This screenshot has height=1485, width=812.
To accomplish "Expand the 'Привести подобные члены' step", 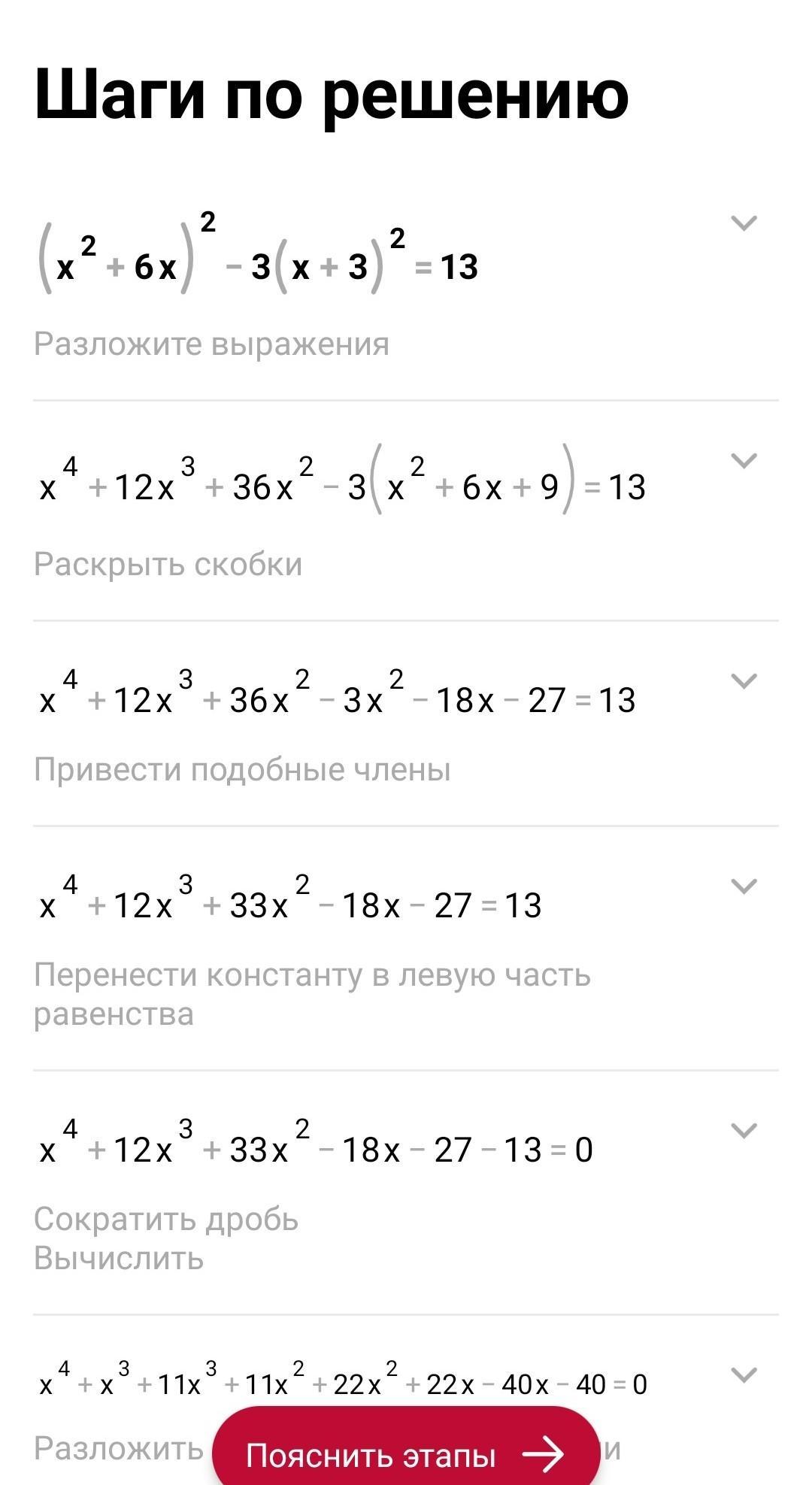I will 744,681.
